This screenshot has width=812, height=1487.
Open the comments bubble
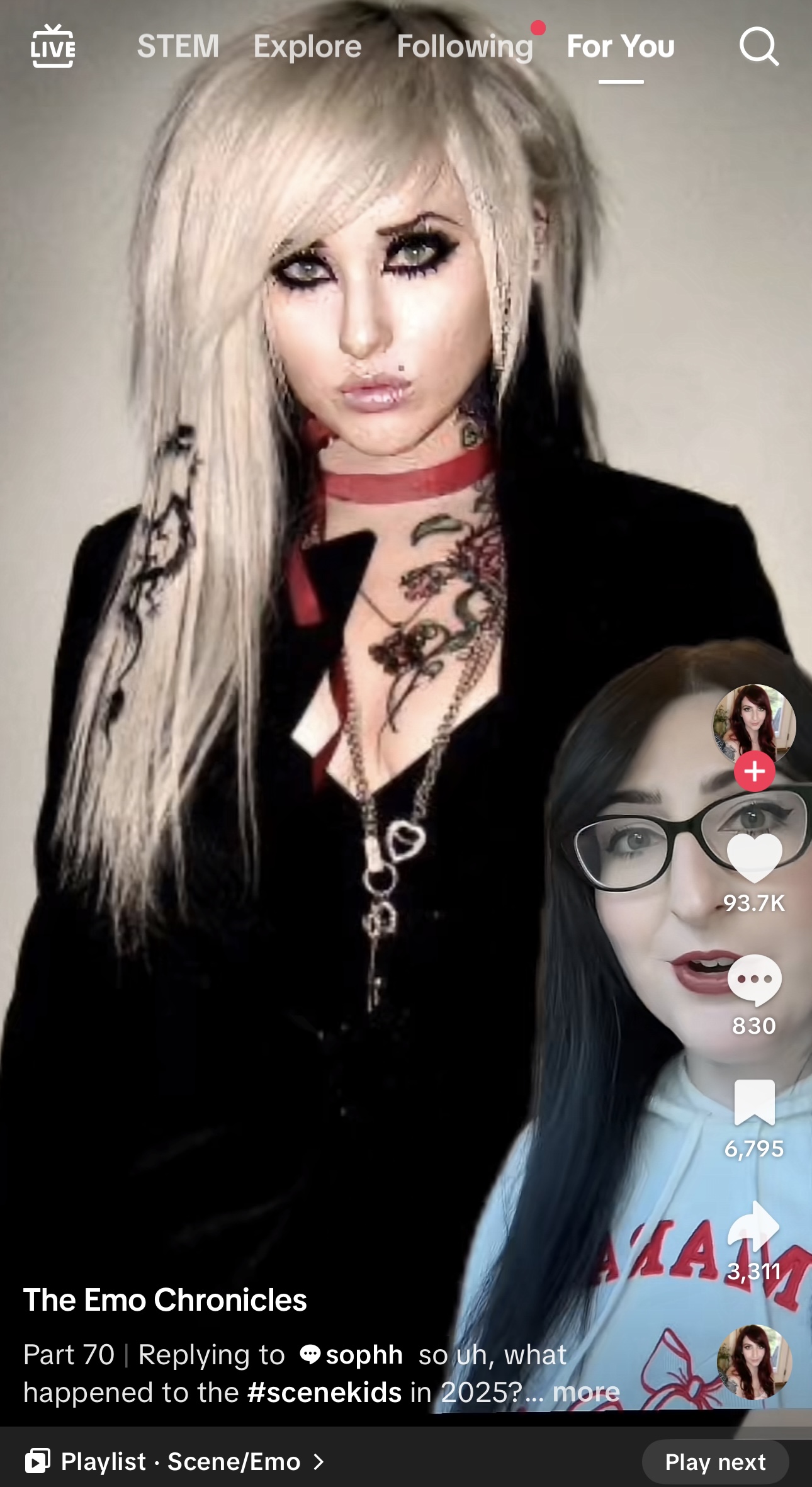[x=754, y=980]
